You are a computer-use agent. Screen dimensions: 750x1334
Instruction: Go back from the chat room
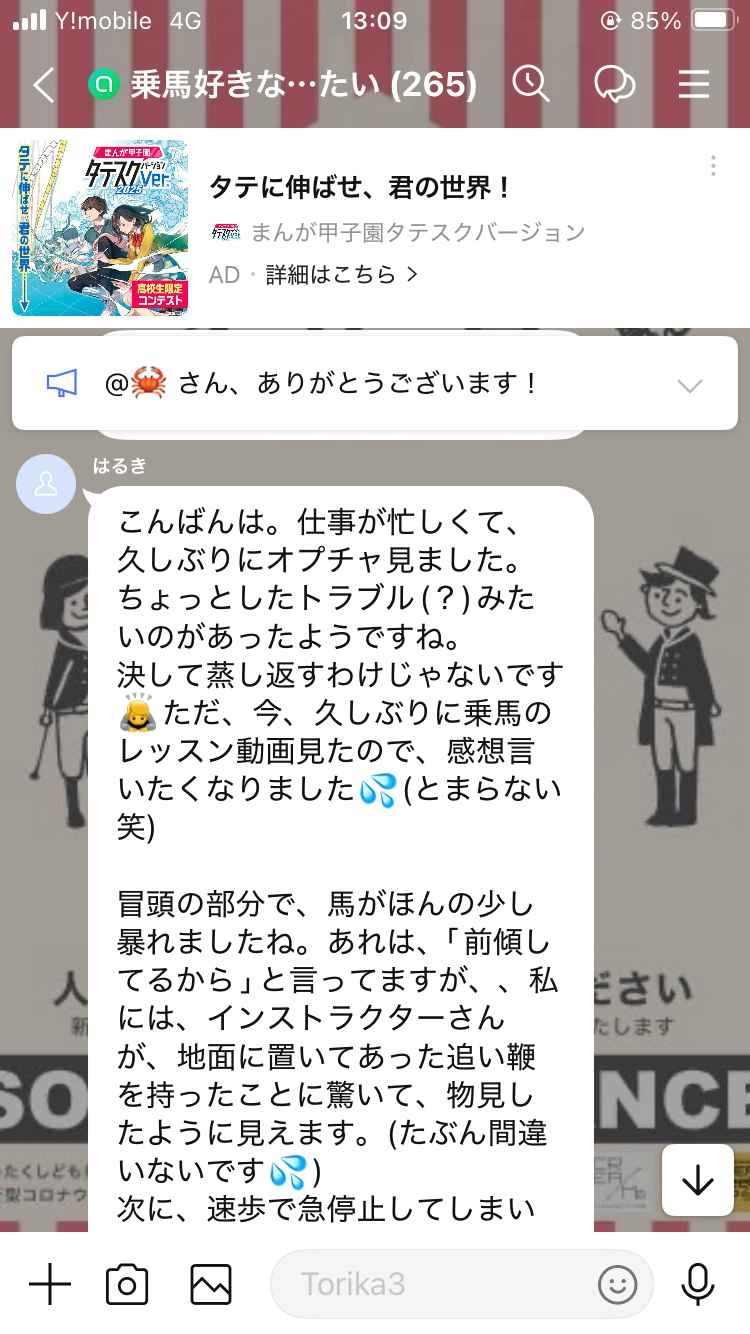(43, 85)
